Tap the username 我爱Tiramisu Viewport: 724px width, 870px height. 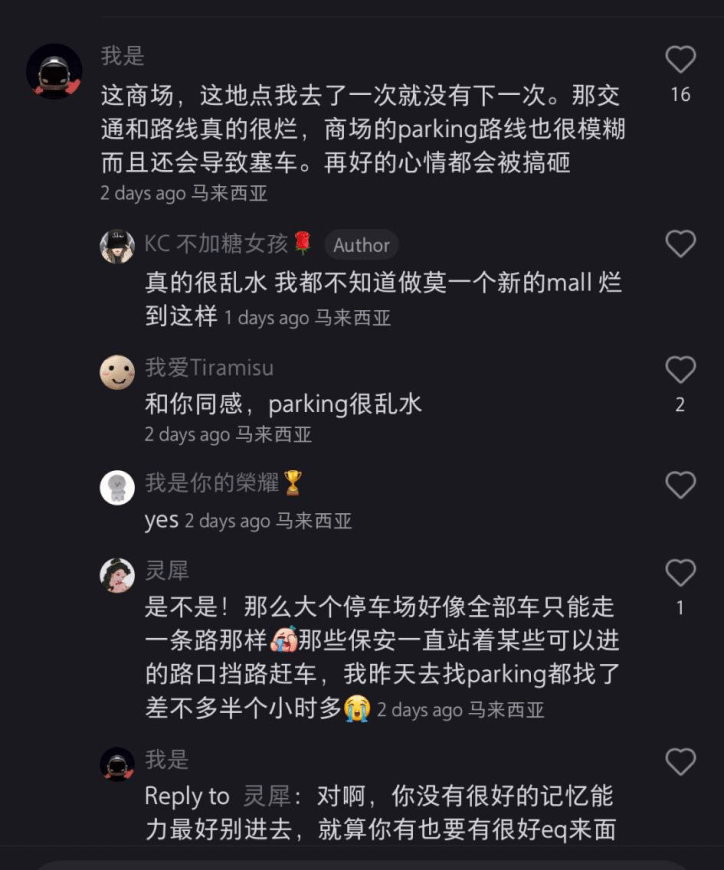(x=209, y=368)
